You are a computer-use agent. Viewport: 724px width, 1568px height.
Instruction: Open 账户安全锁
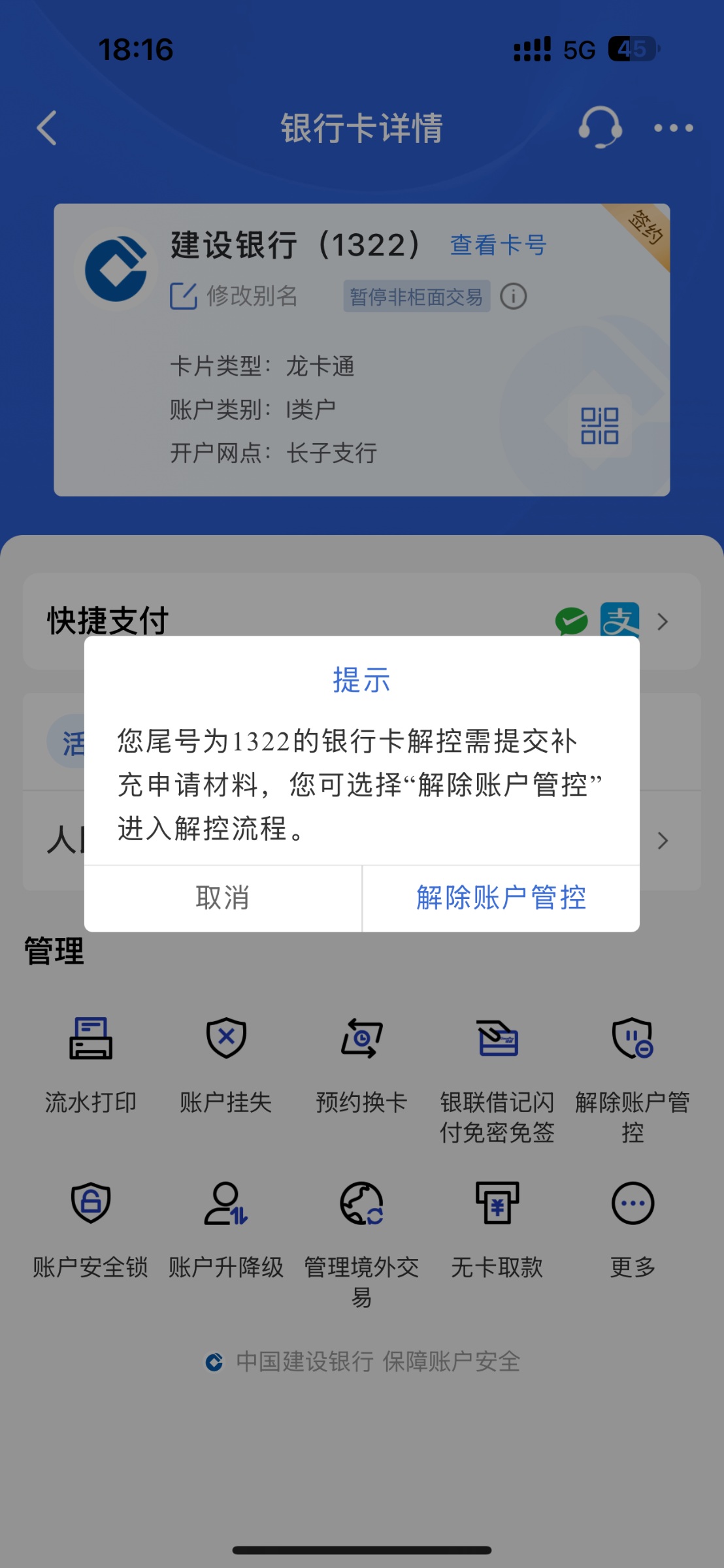[91, 1230]
